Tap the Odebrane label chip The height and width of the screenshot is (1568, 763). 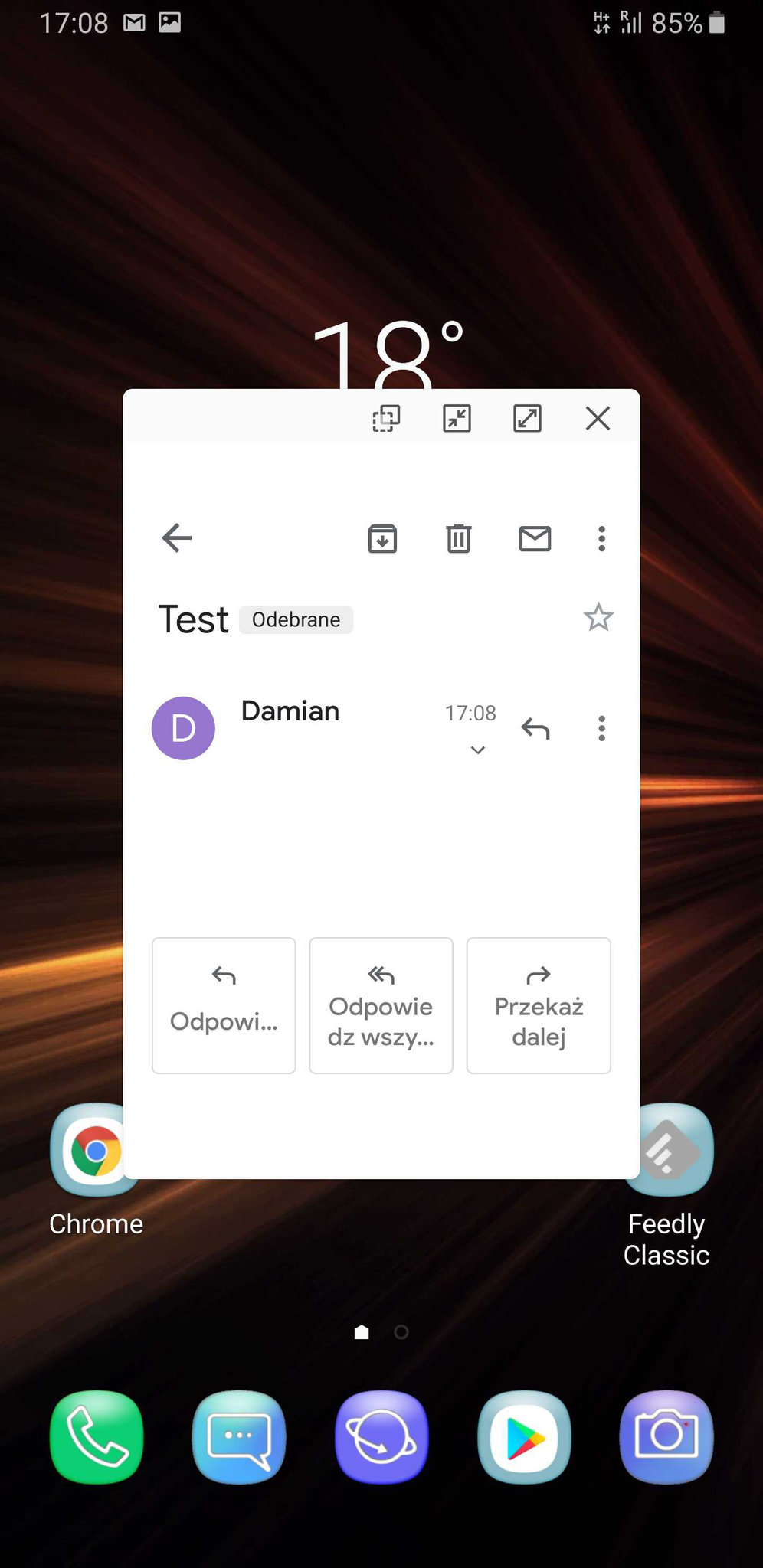click(296, 619)
